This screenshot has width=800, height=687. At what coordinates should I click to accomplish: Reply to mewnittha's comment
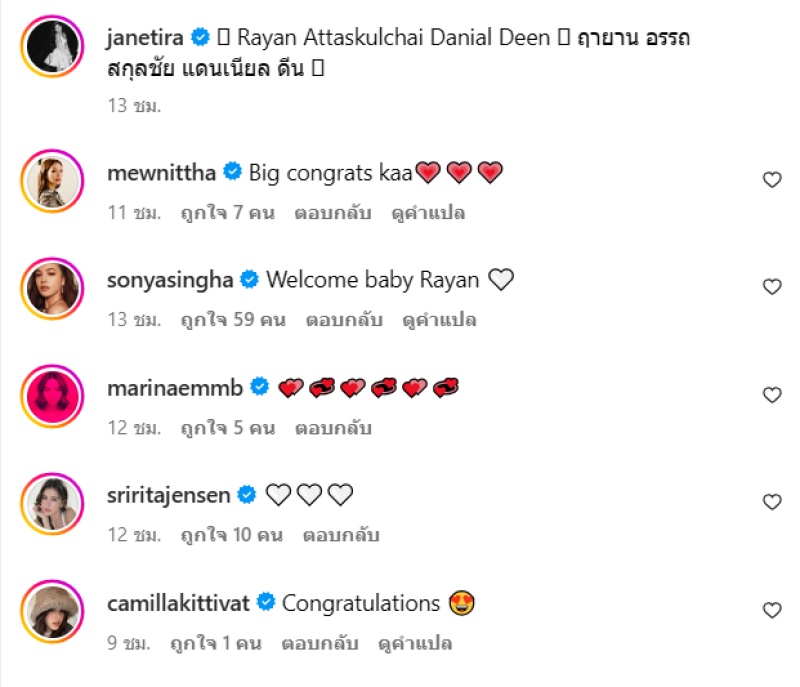coord(333,213)
